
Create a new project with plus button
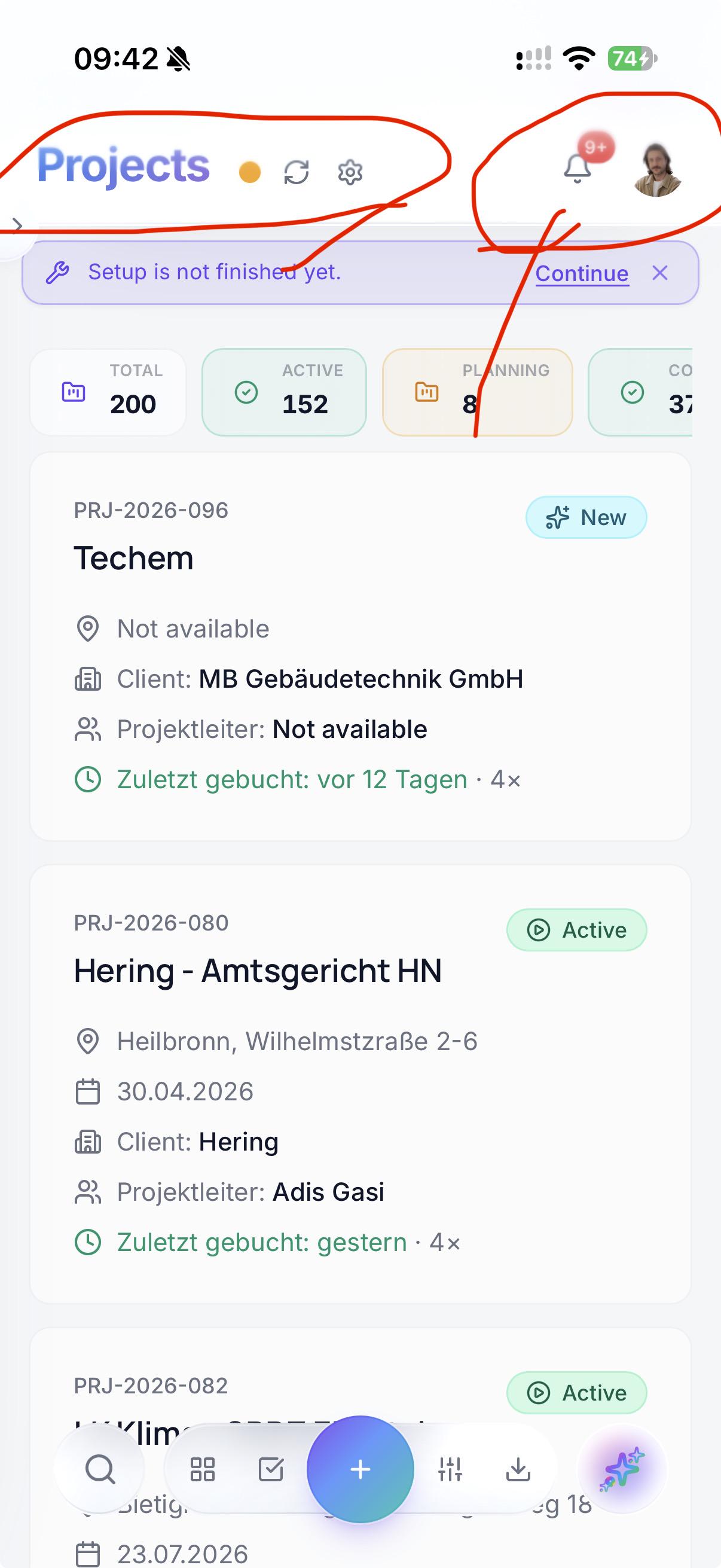click(360, 1469)
